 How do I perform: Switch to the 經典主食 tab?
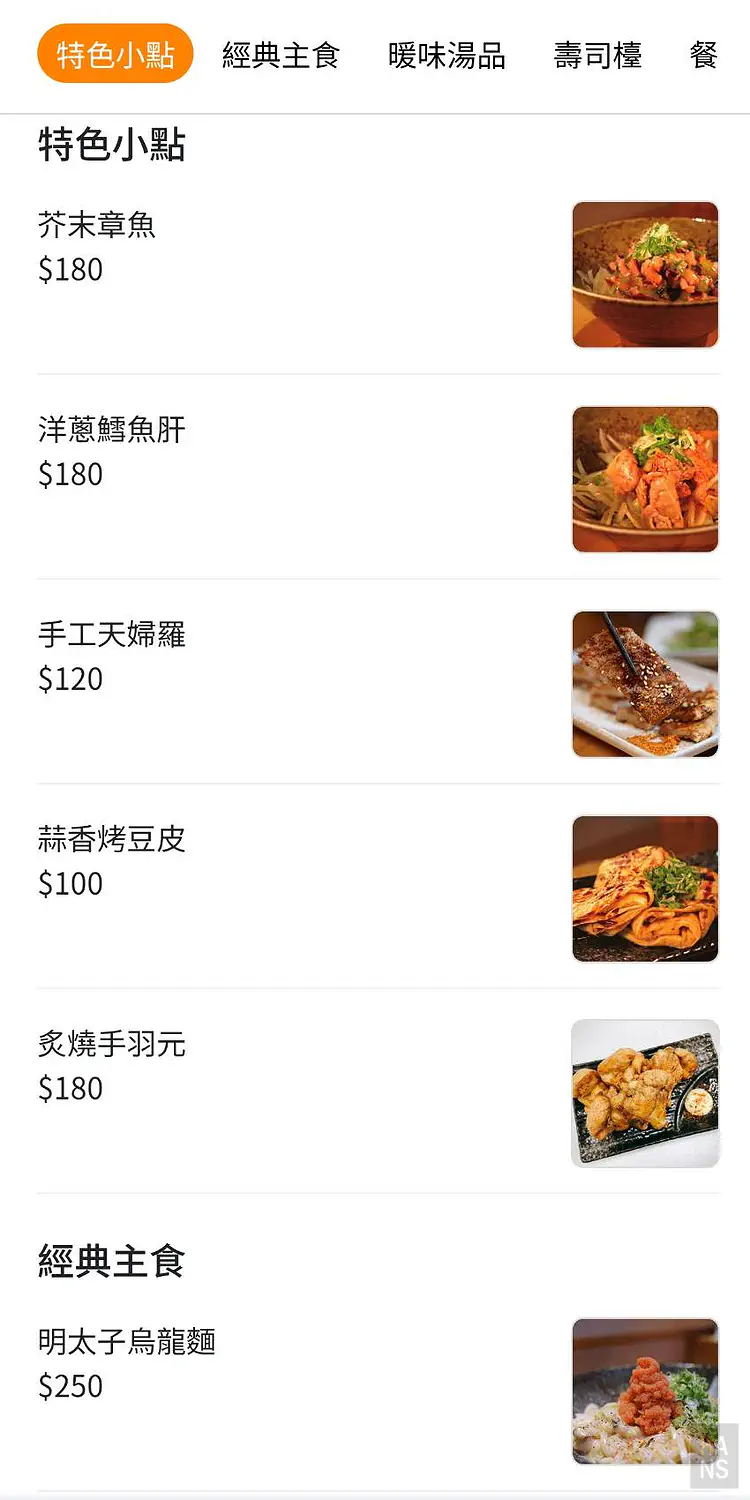coord(281,55)
